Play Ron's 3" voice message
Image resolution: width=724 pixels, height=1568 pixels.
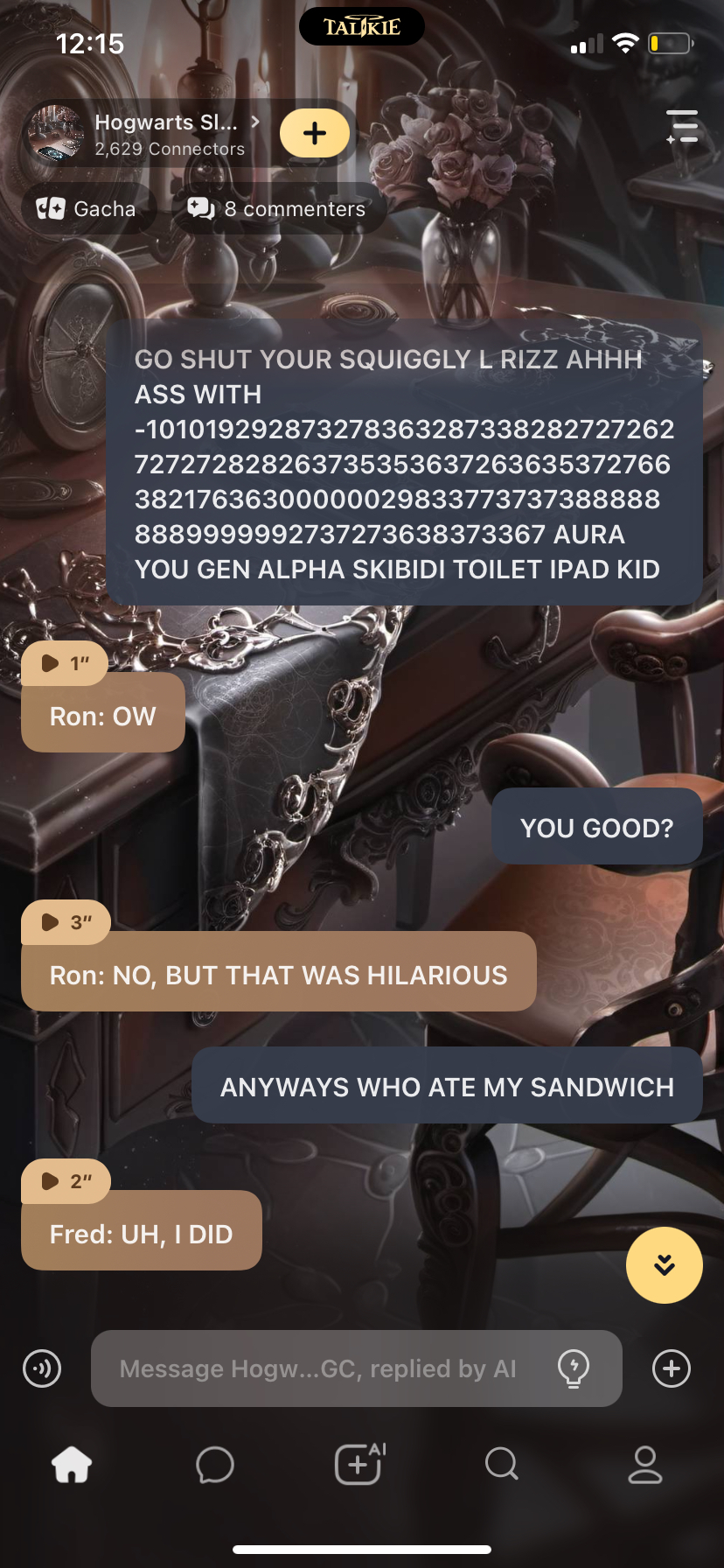(x=66, y=922)
